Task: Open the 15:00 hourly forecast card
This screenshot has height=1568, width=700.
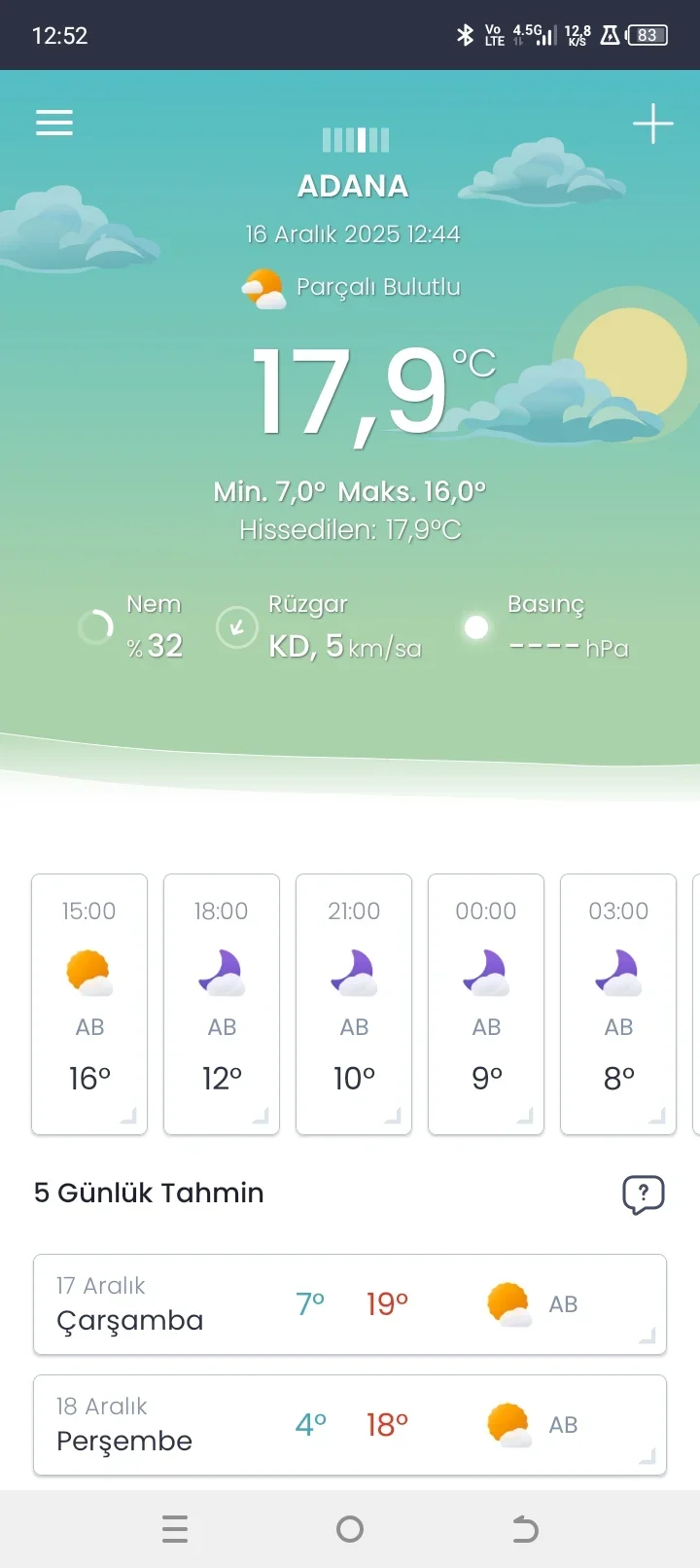Action: [x=89, y=1004]
